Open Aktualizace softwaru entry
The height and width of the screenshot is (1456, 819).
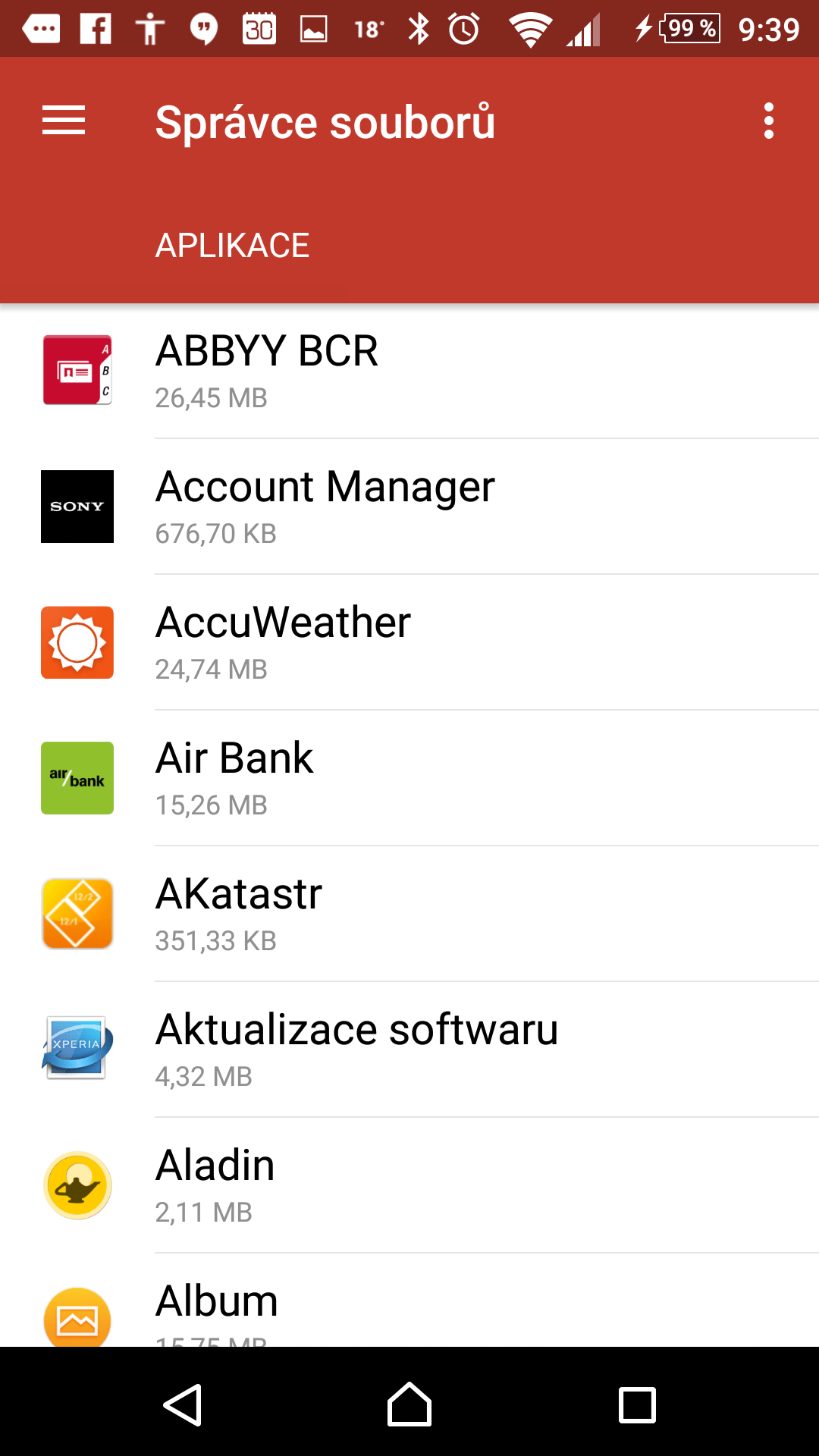409,1050
